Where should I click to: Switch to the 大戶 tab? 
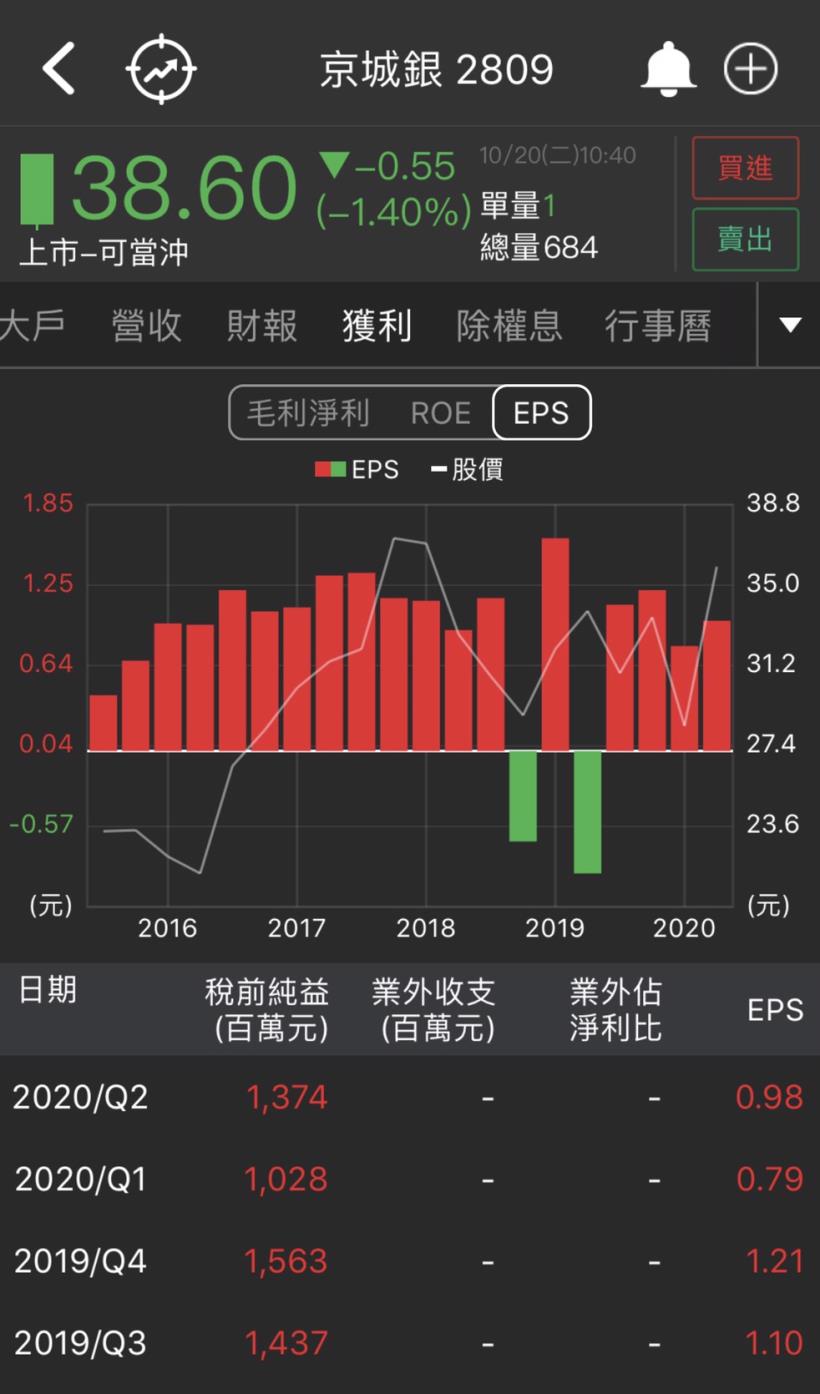(32, 326)
